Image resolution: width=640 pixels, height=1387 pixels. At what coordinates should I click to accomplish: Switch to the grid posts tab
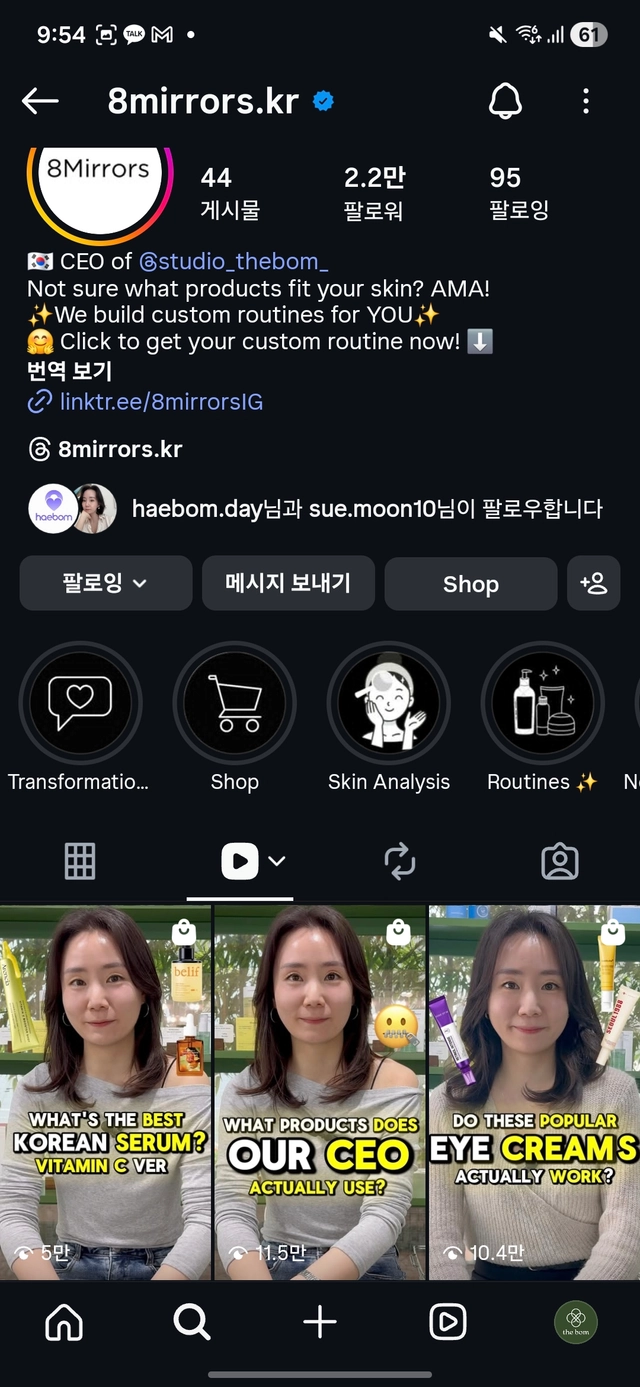click(80, 861)
